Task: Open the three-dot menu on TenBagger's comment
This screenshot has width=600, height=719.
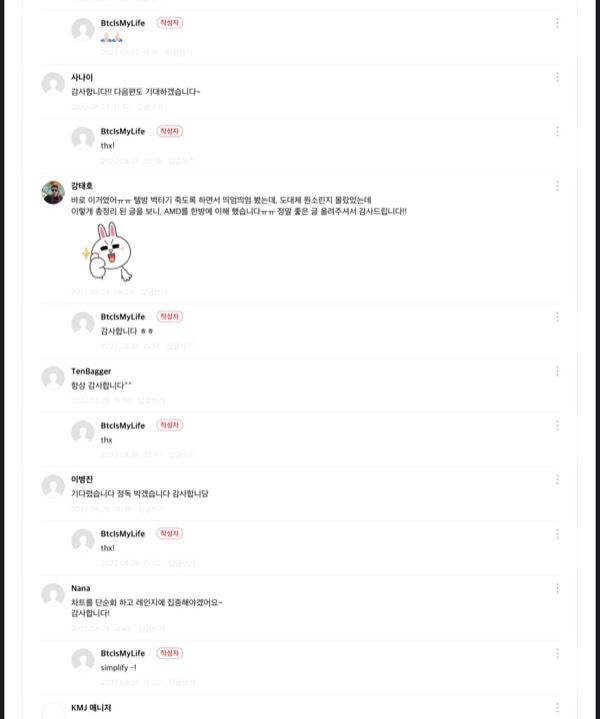Action: click(x=557, y=371)
